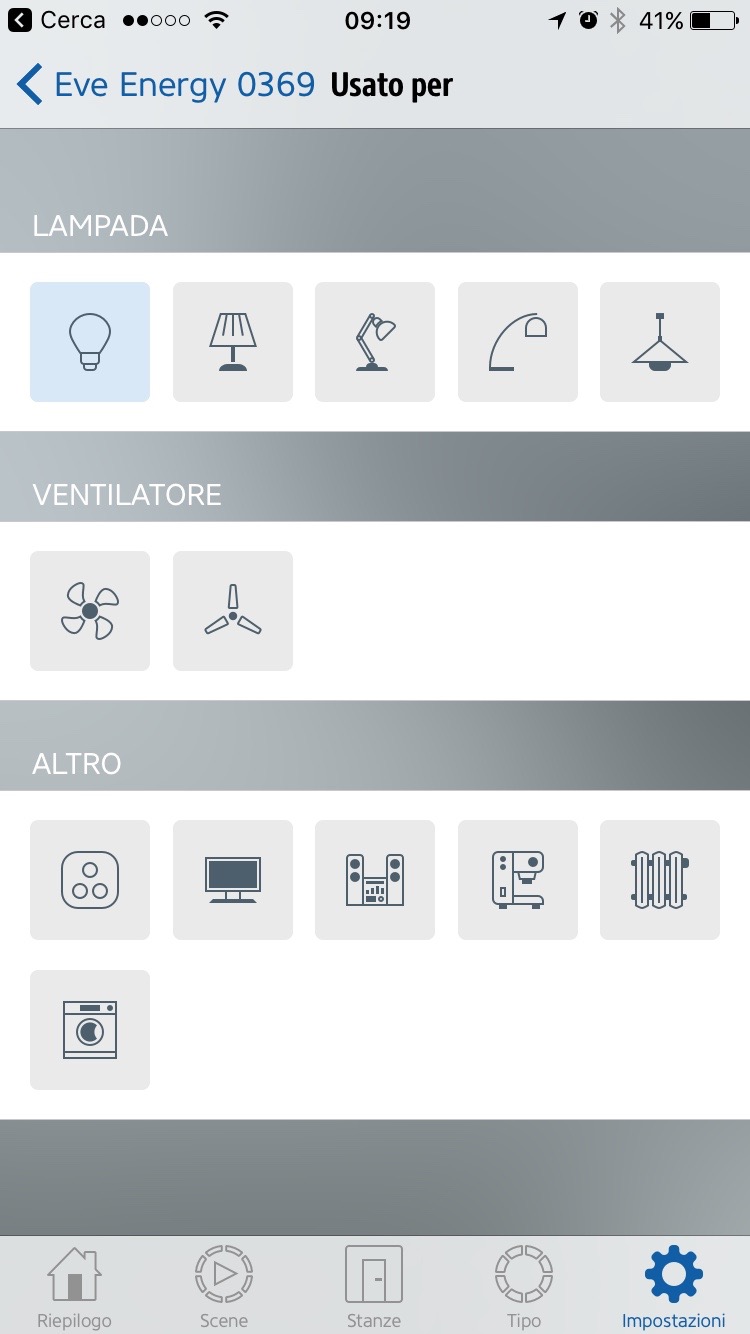Pick the arc floor lamp icon
This screenshot has height=1334, width=750.
pos(518,342)
